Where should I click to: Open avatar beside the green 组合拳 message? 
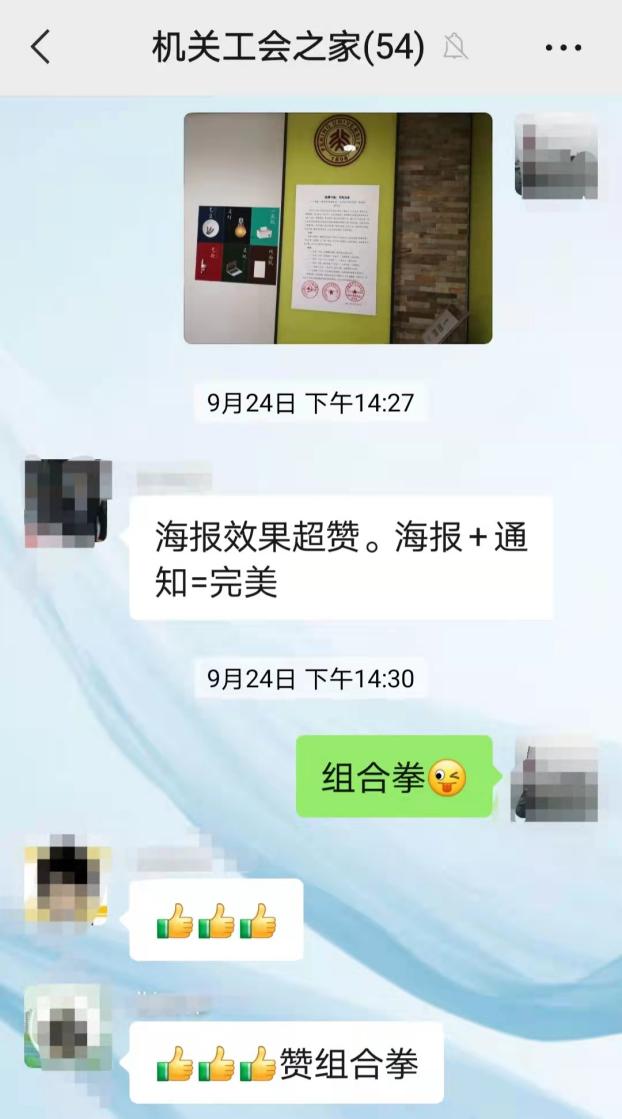(x=555, y=779)
